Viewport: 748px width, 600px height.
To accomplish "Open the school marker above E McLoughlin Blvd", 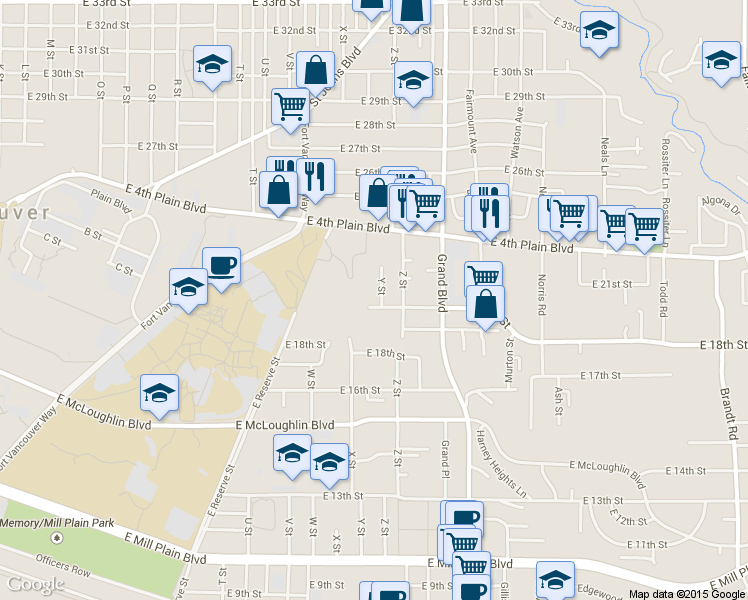I will (x=158, y=394).
